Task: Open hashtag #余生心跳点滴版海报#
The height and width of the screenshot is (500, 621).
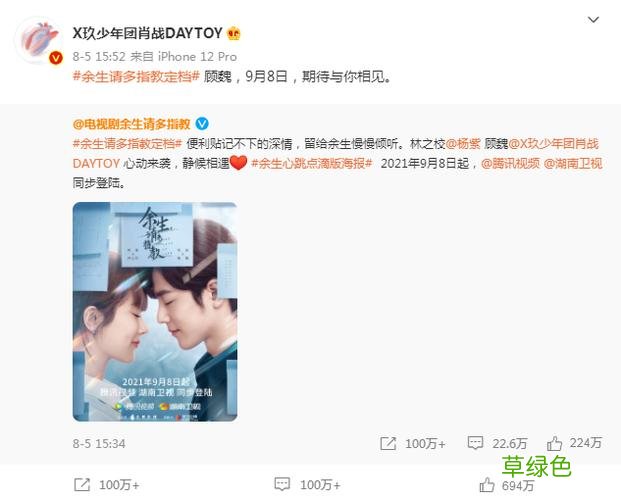Action: [x=311, y=163]
